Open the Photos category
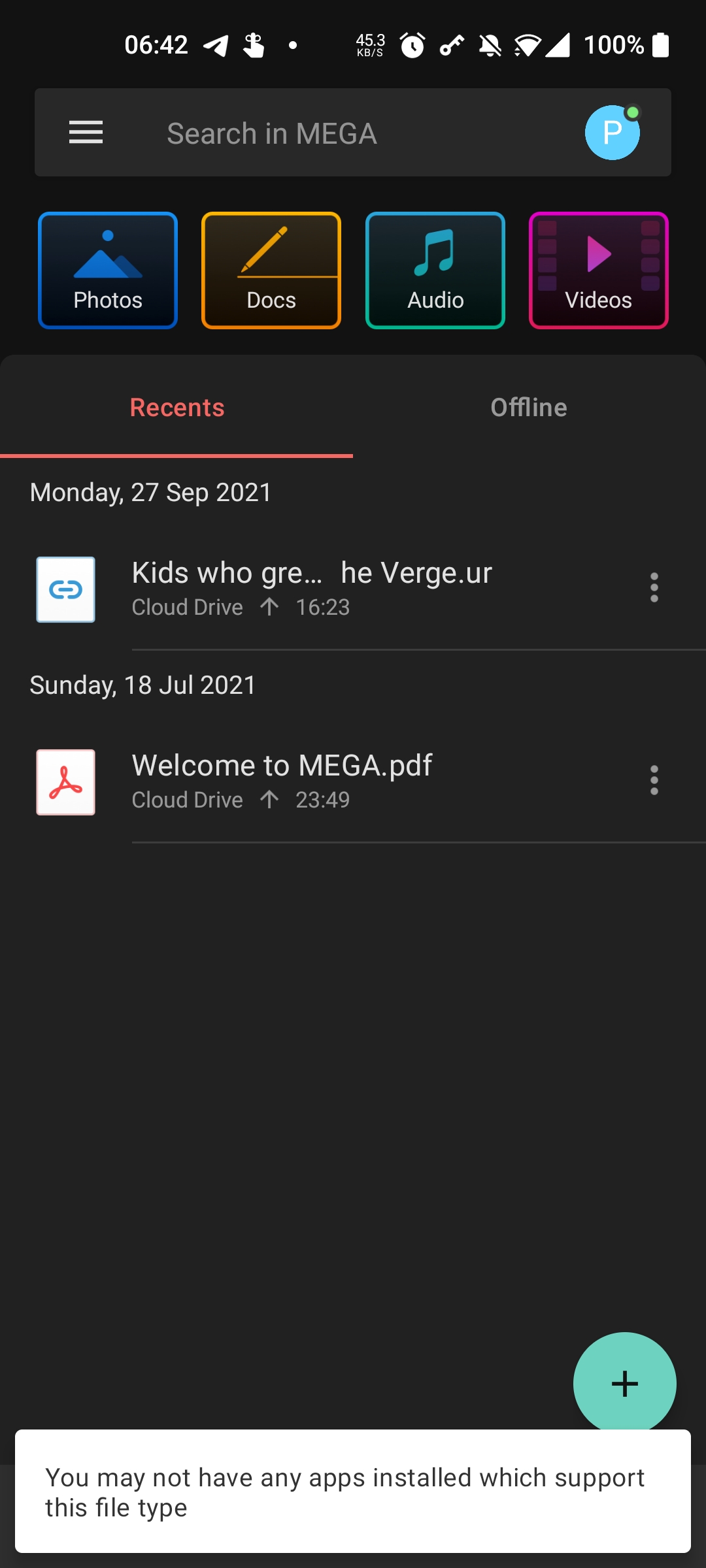The width and height of the screenshot is (706, 1568). coord(108,270)
